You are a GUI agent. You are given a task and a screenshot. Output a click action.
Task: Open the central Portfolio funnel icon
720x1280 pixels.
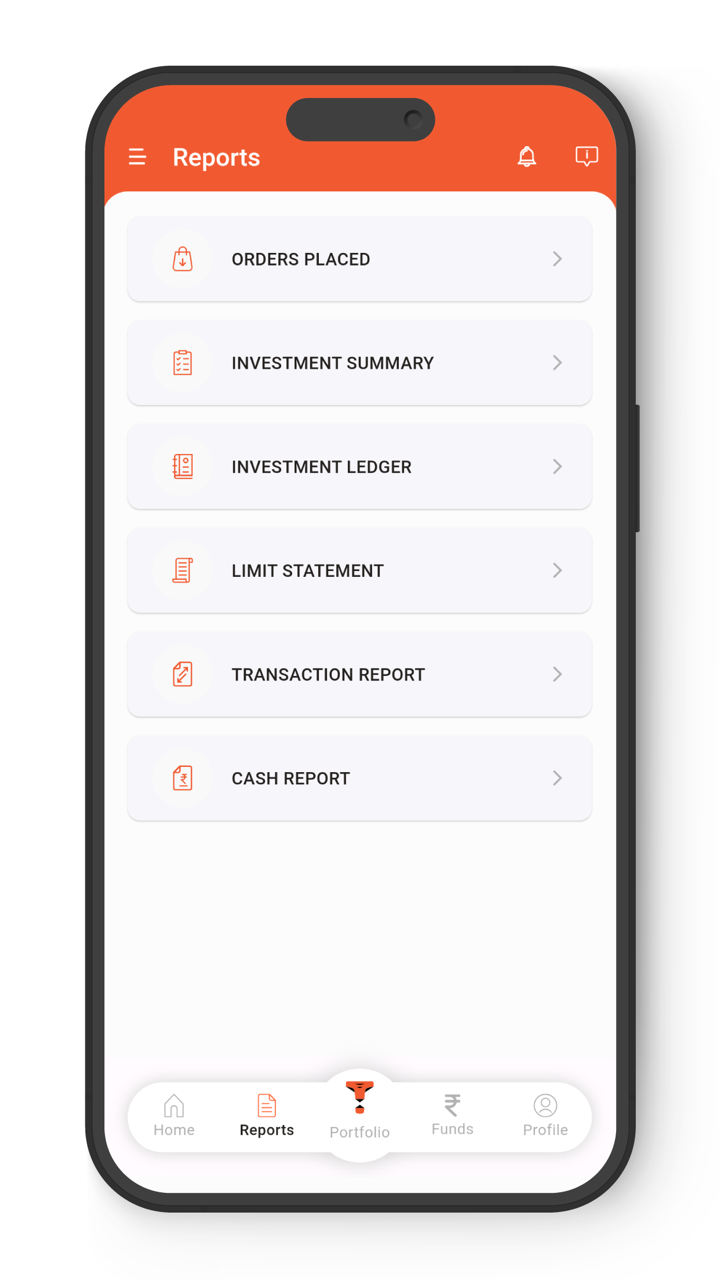(x=359, y=1095)
